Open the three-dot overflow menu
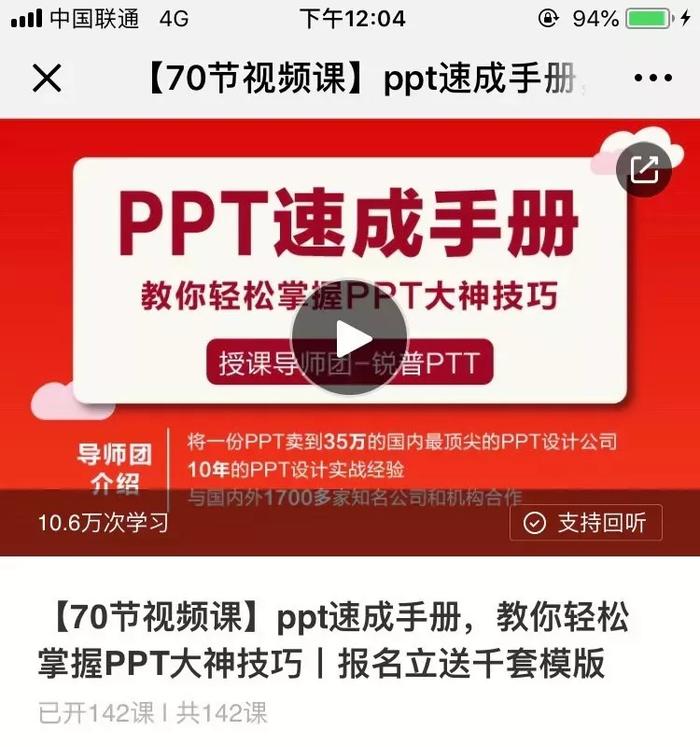Screen dimensions: 700x747 coord(653,78)
